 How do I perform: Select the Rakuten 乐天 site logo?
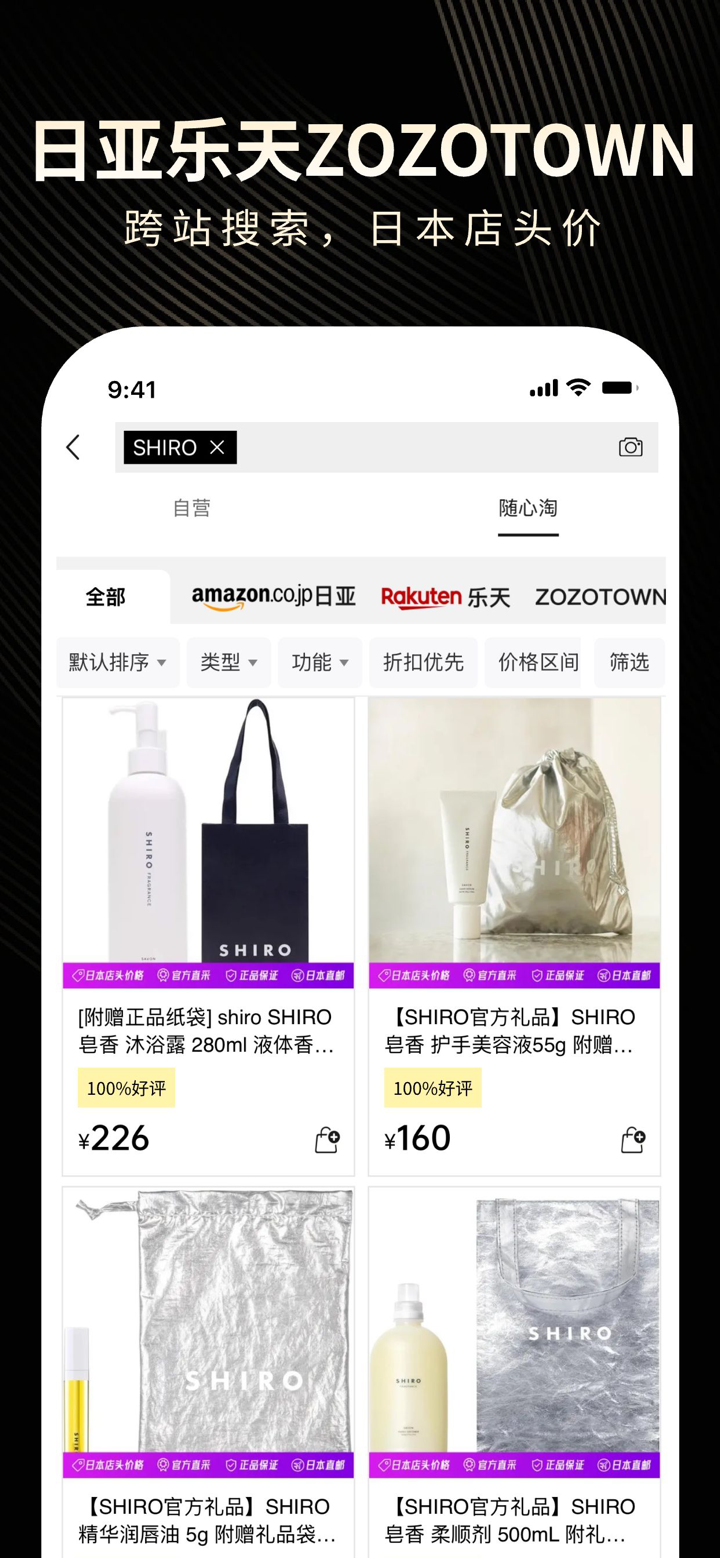447,597
